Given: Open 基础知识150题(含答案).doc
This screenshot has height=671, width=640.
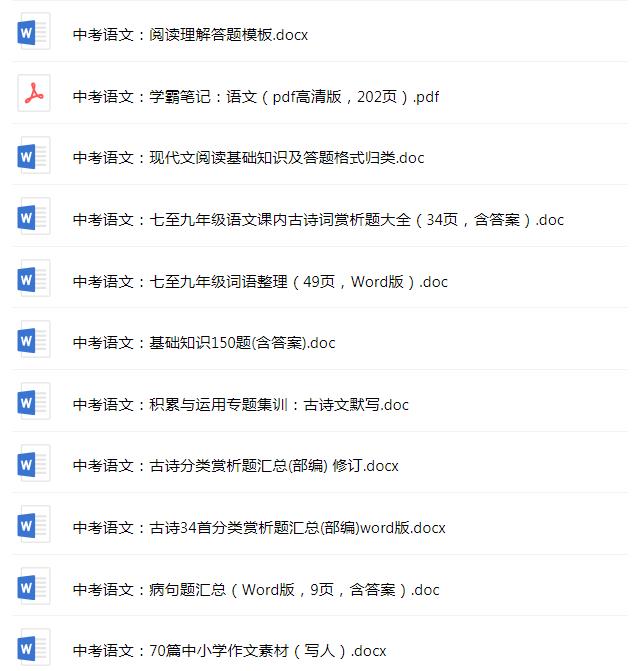Looking at the screenshot, I should pos(204,343).
